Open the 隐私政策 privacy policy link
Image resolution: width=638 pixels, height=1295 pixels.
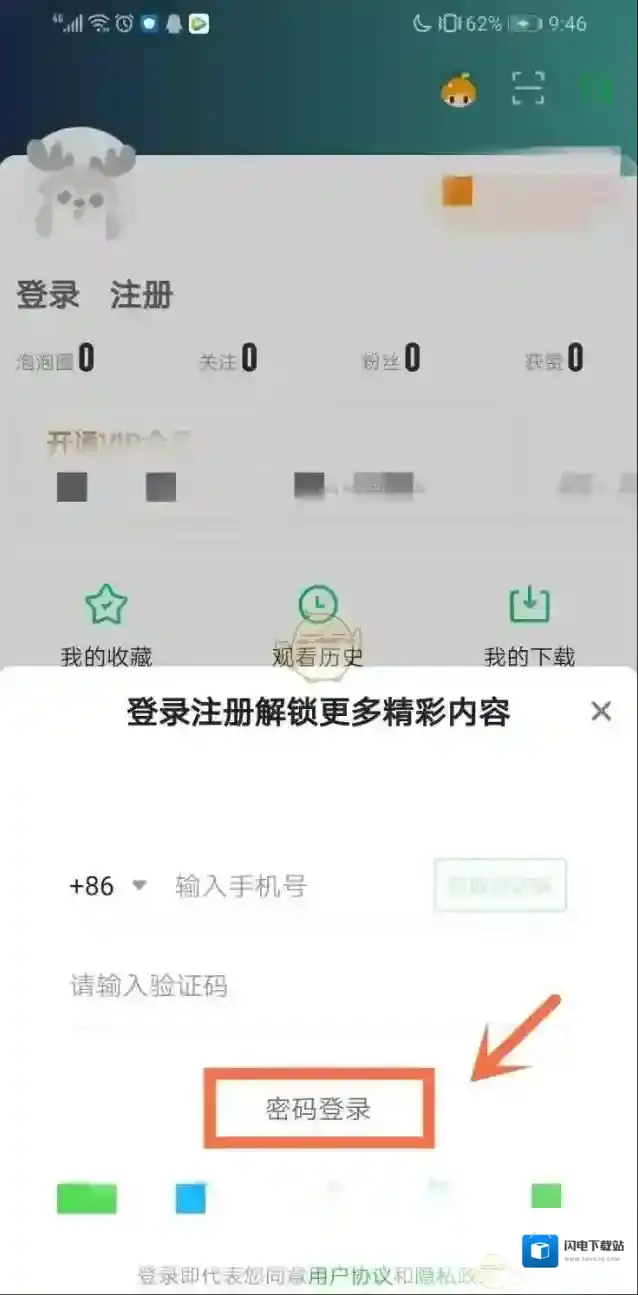(x=450, y=1276)
